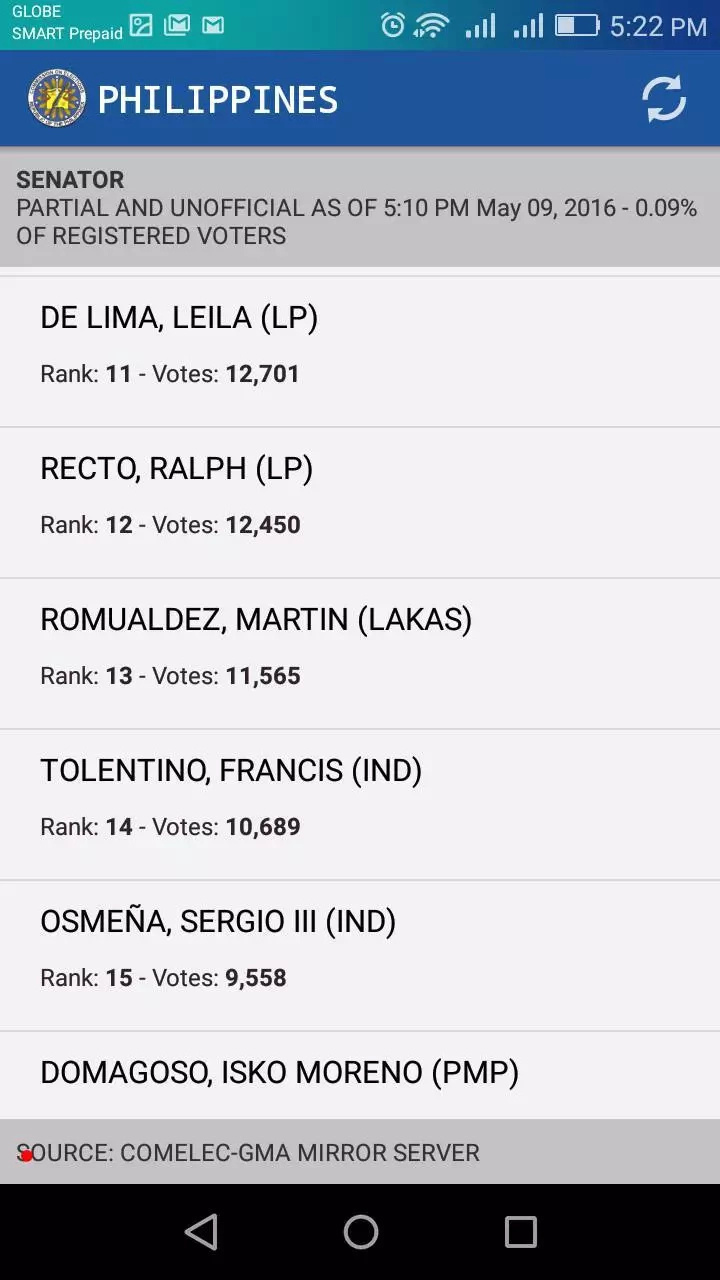
Task: Open Domagoso, Isko Moreno row
Action: (x=360, y=1076)
